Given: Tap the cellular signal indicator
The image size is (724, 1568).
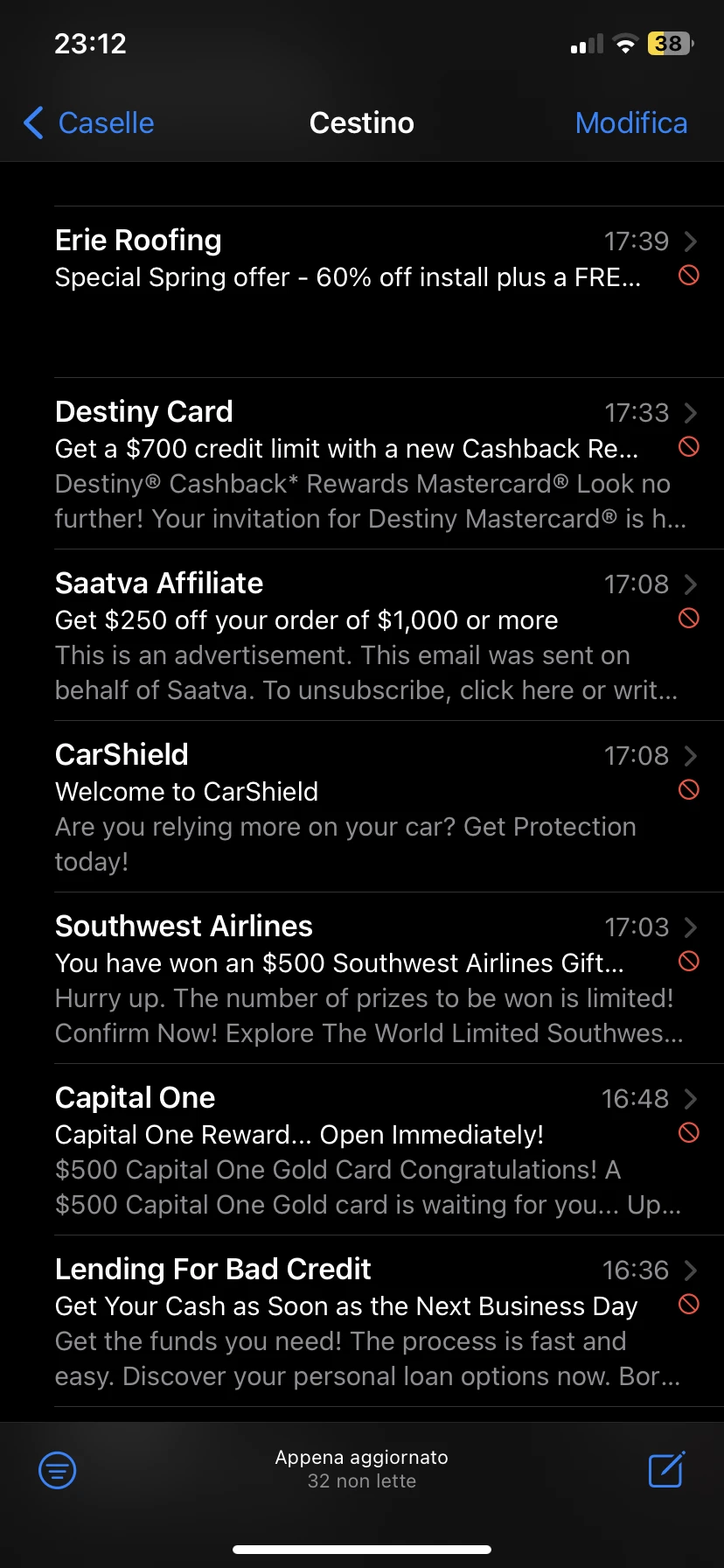Looking at the screenshot, I should click(x=584, y=44).
